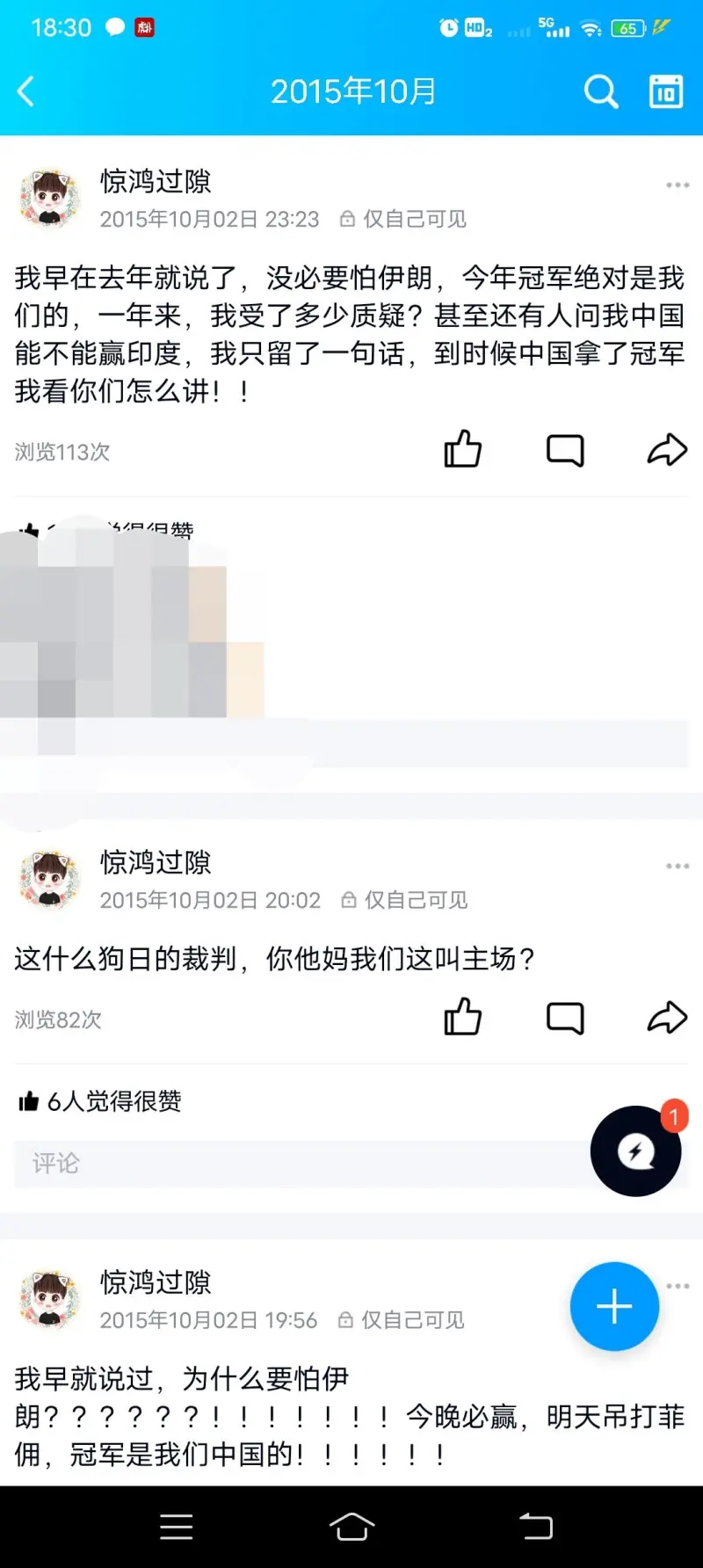Open the floating lightning chat bubble
Screen dimensions: 703x1568
coord(635,1151)
